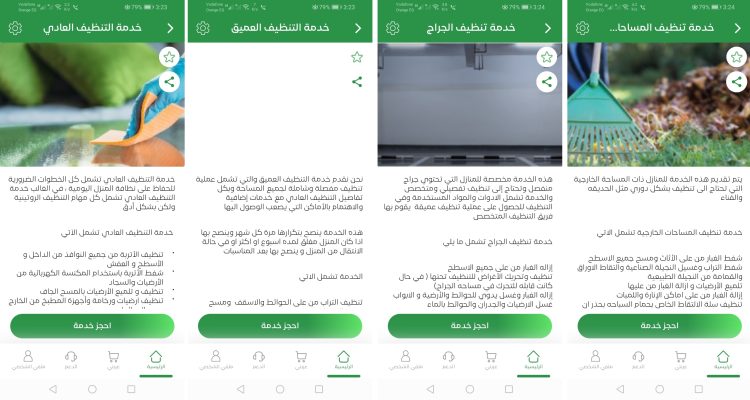Star the deep cleaning service as favorite
The width and height of the screenshot is (750, 400).
357,57
